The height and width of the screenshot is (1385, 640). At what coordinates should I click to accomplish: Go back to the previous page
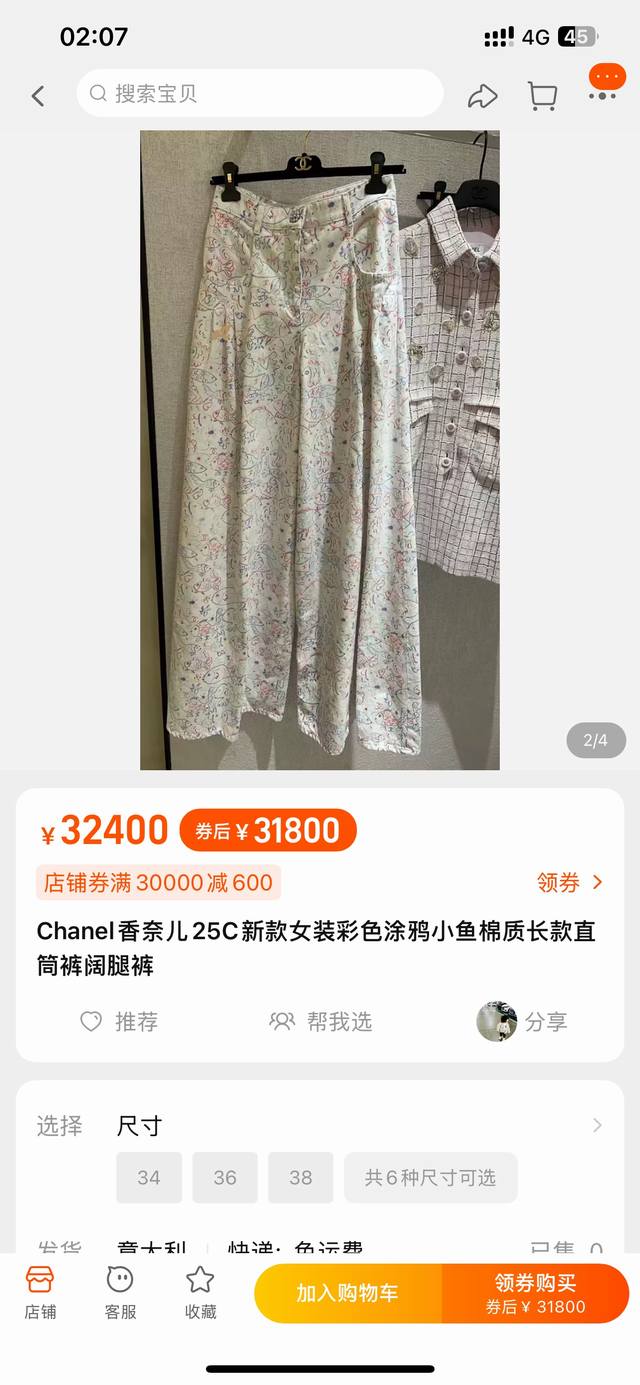click(x=38, y=95)
